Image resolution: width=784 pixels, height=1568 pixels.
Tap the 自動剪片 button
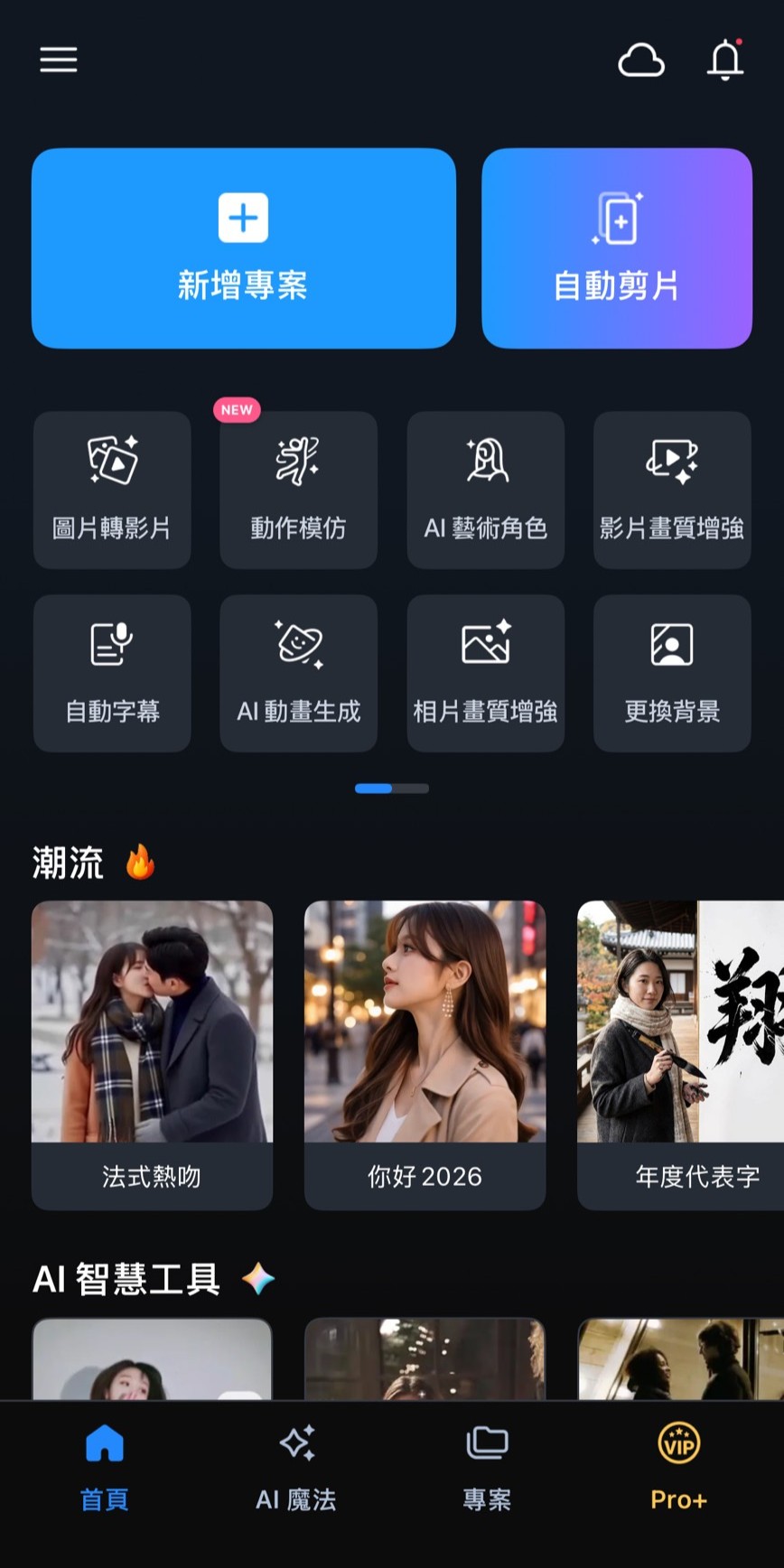coord(616,248)
